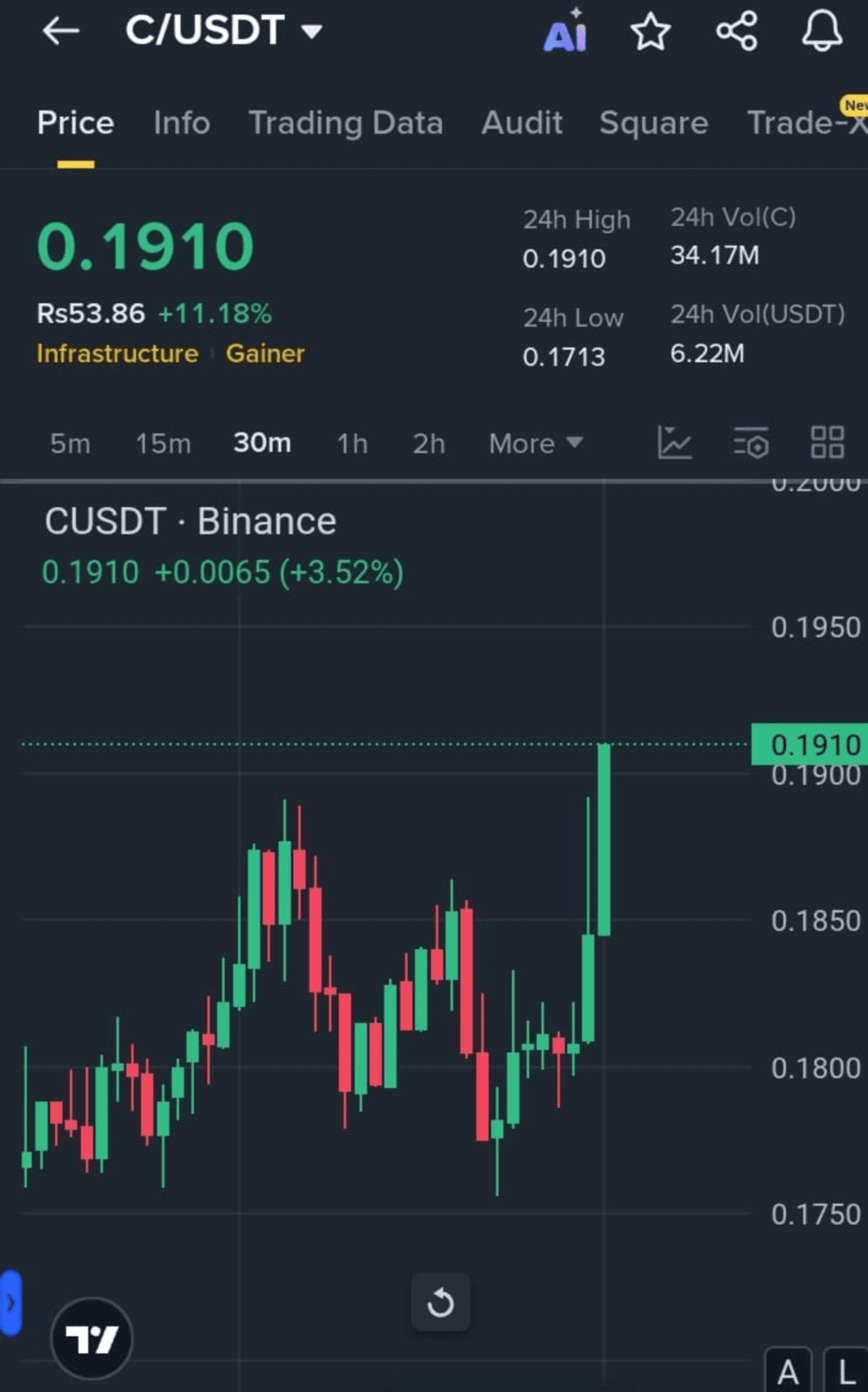The image size is (868, 1392).
Task: Open the Trading Data tab
Action: point(346,123)
